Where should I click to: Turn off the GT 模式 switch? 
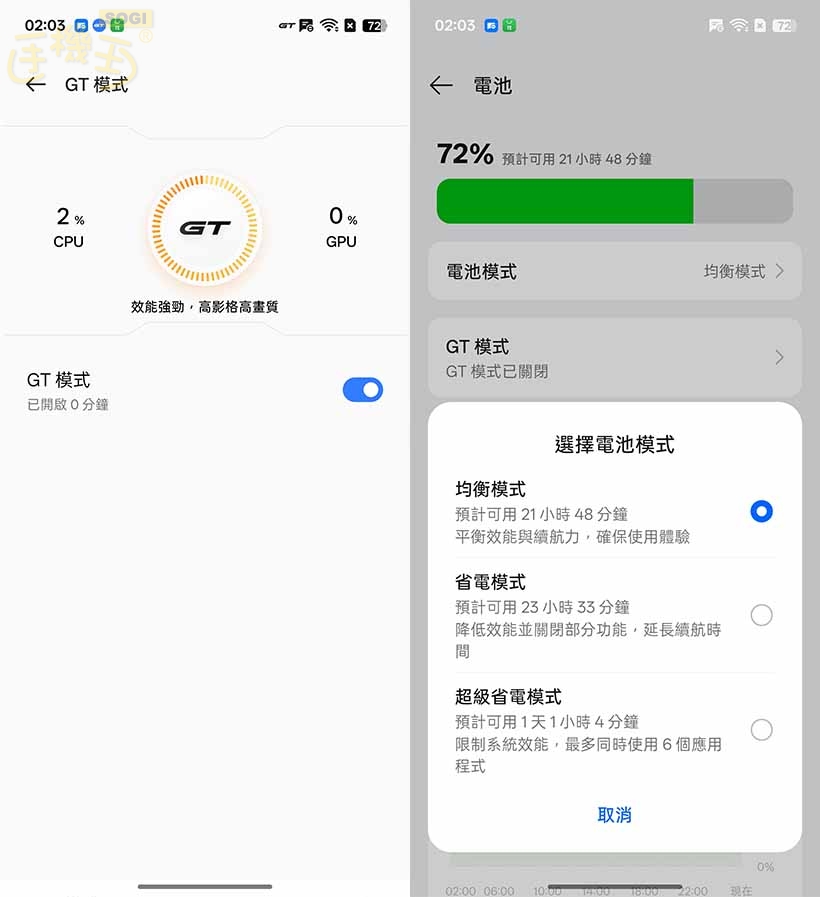(362, 390)
